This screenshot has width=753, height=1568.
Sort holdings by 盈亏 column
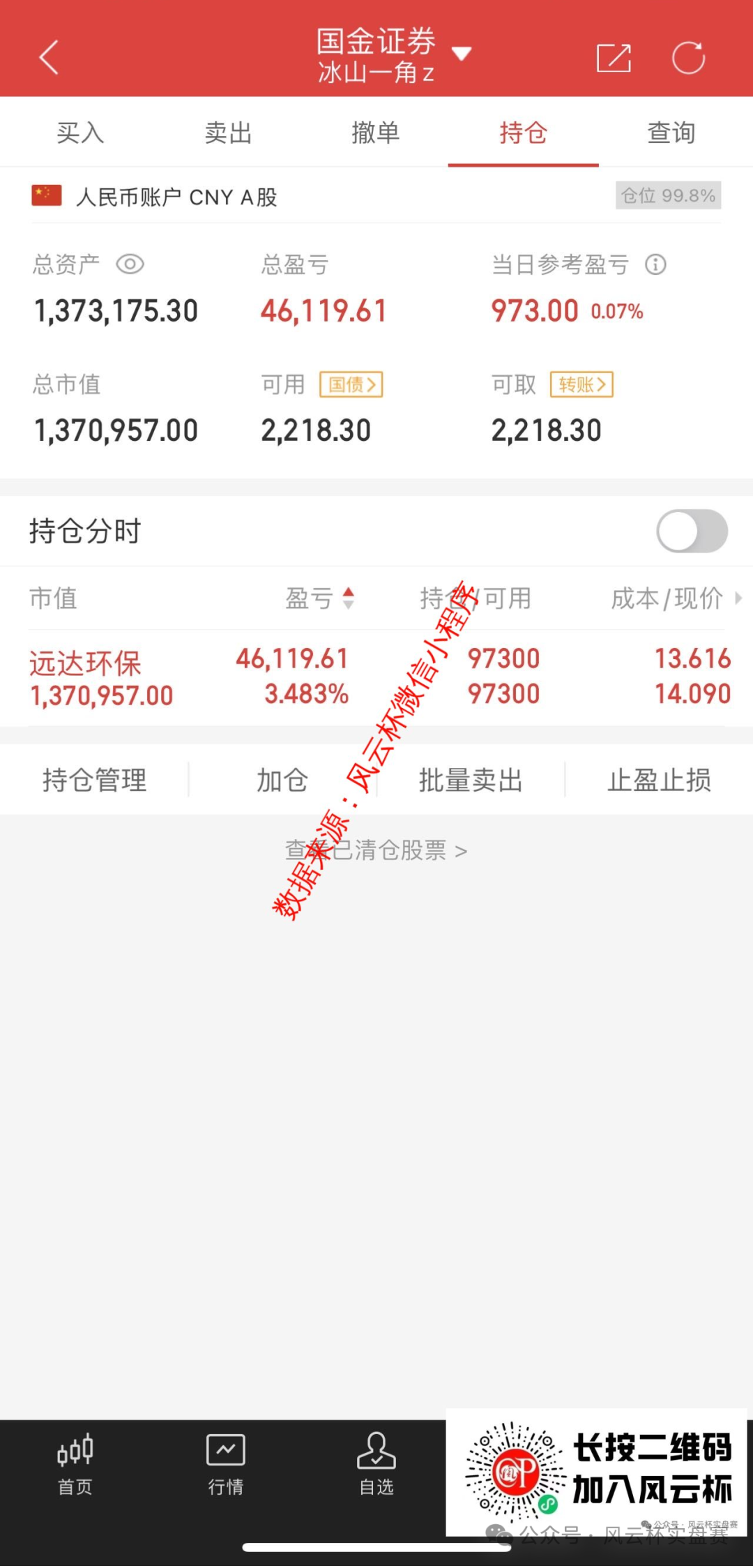[x=320, y=598]
